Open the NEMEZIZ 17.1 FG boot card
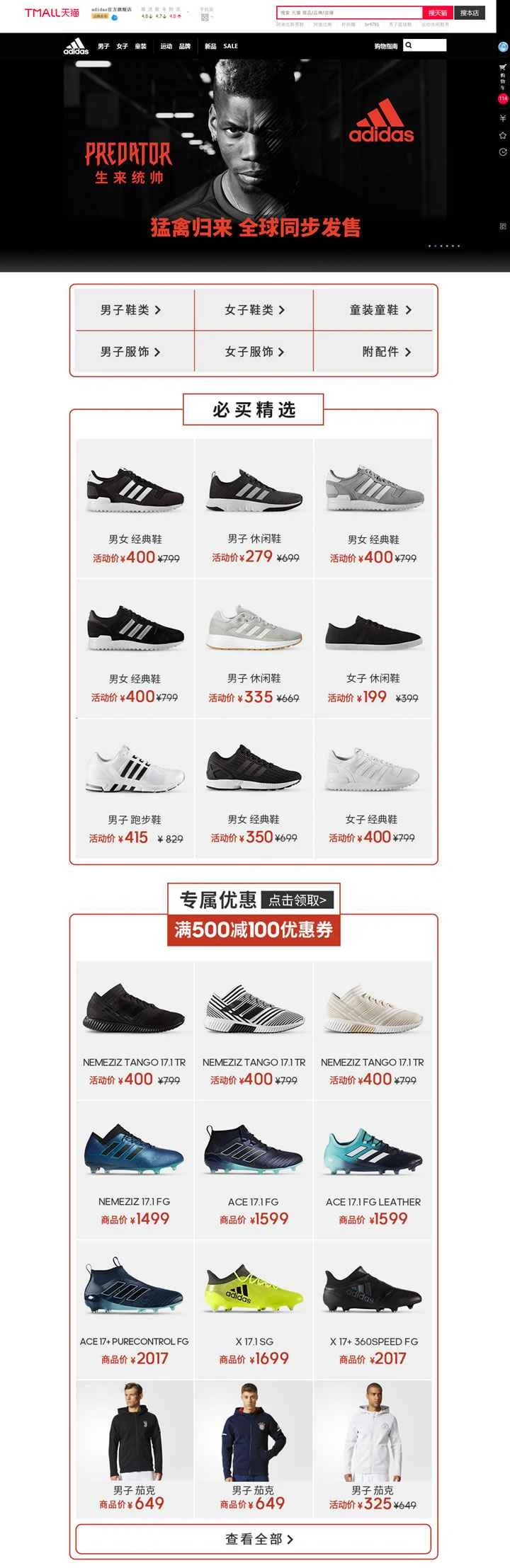This screenshot has width=510, height=1568. pyautogui.click(x=135, y=1169)
